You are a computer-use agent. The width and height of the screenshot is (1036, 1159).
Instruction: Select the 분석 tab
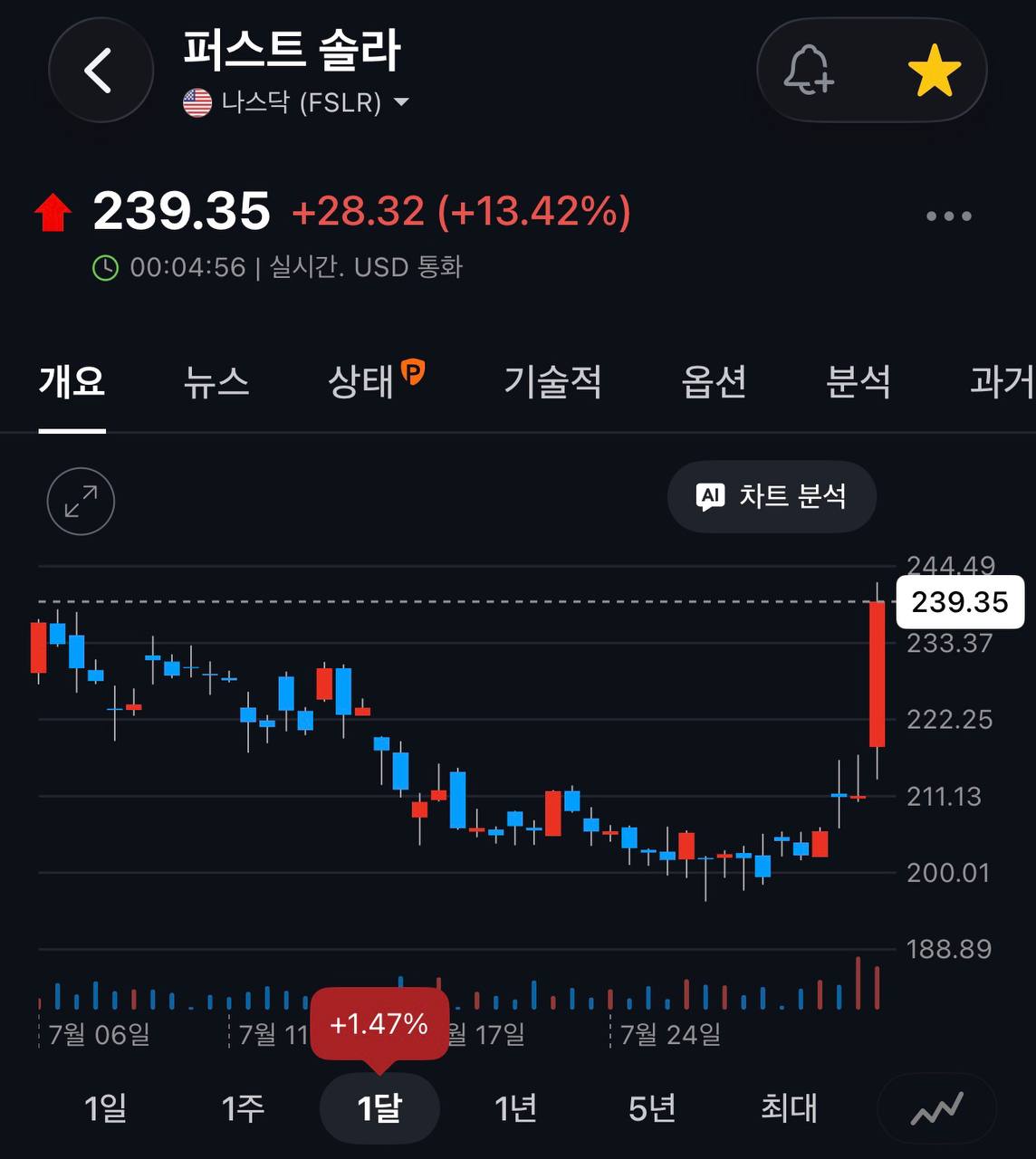(x=858, y=382)
